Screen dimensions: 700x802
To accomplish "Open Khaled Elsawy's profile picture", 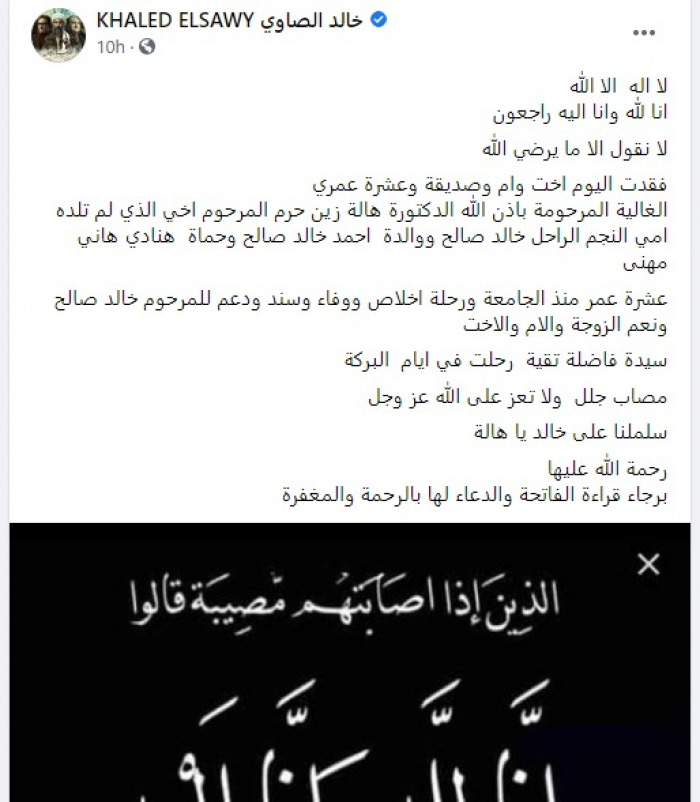I will pos(58,35).
